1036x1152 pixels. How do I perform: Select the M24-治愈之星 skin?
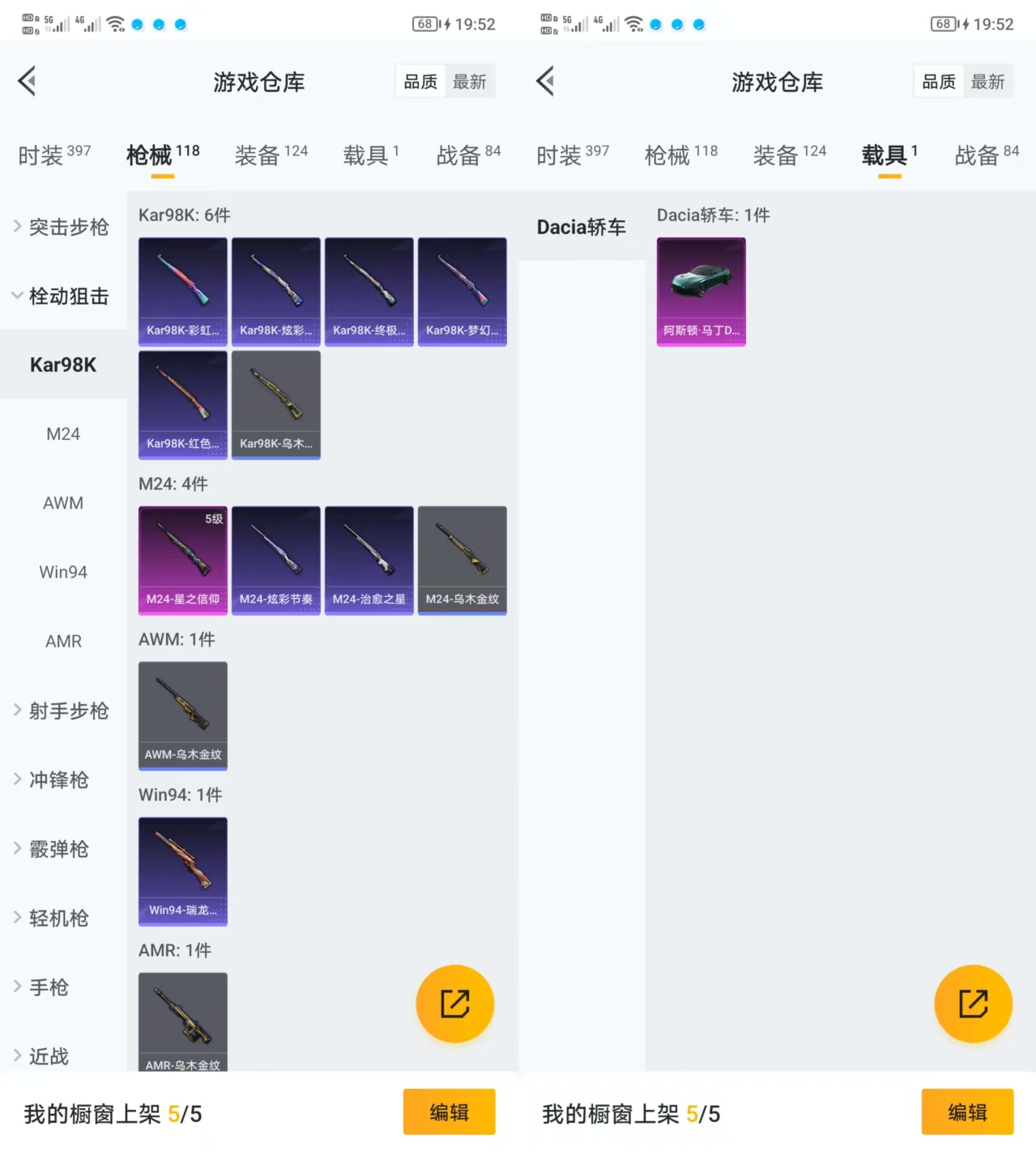(369, 561)
